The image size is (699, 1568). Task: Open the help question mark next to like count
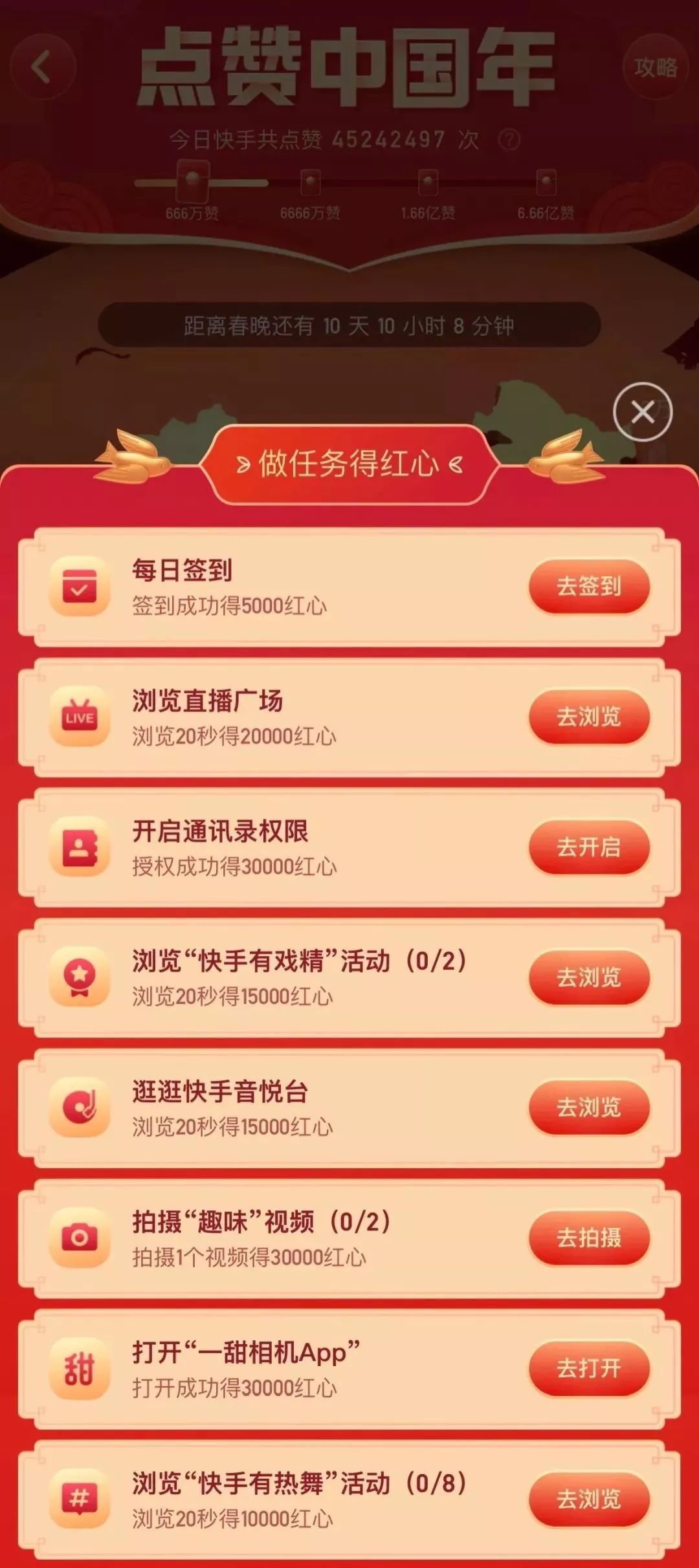pyautogui.click(x=509, y=138)
